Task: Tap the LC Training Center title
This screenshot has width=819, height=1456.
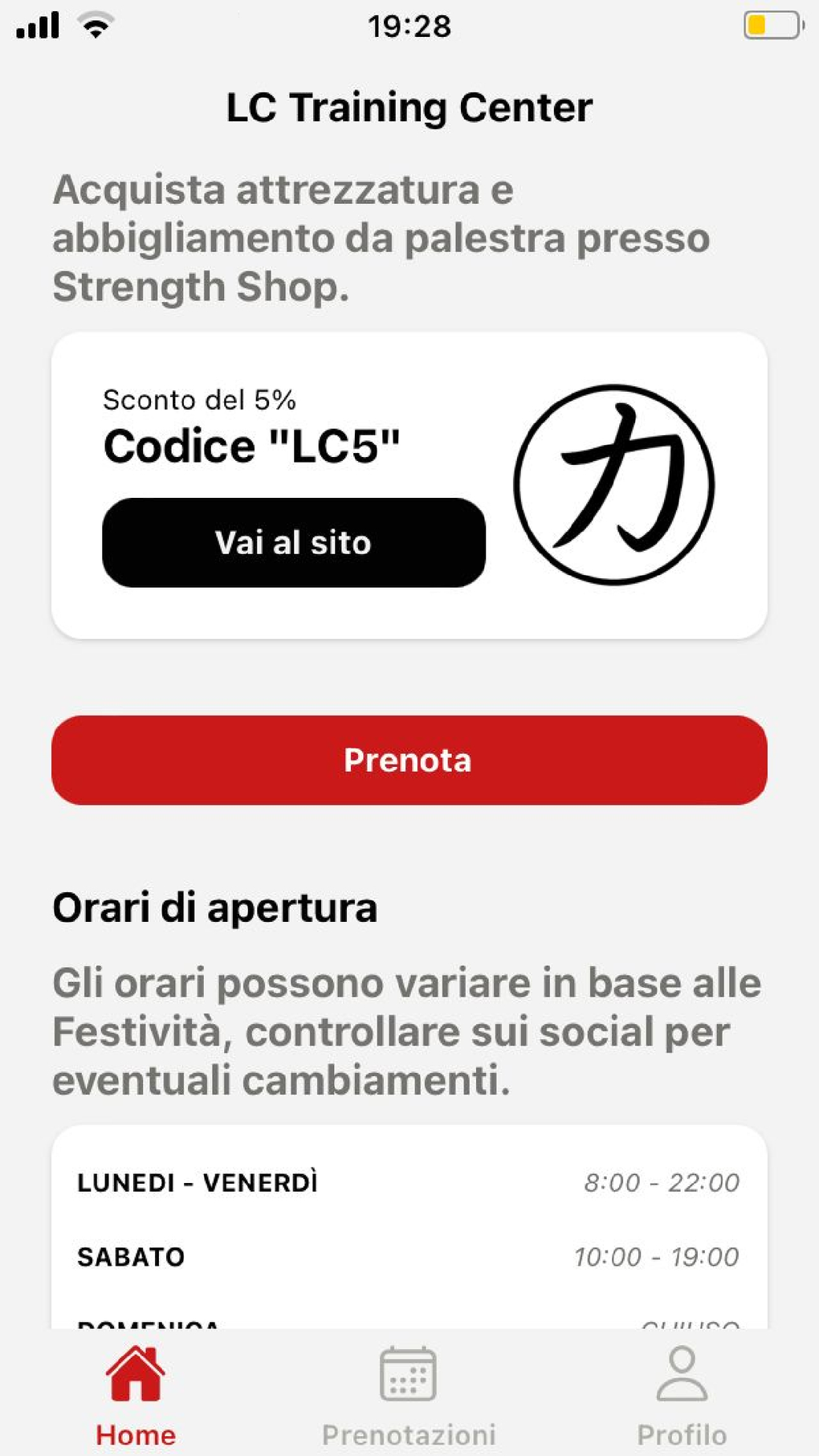Action: point(409,106)
